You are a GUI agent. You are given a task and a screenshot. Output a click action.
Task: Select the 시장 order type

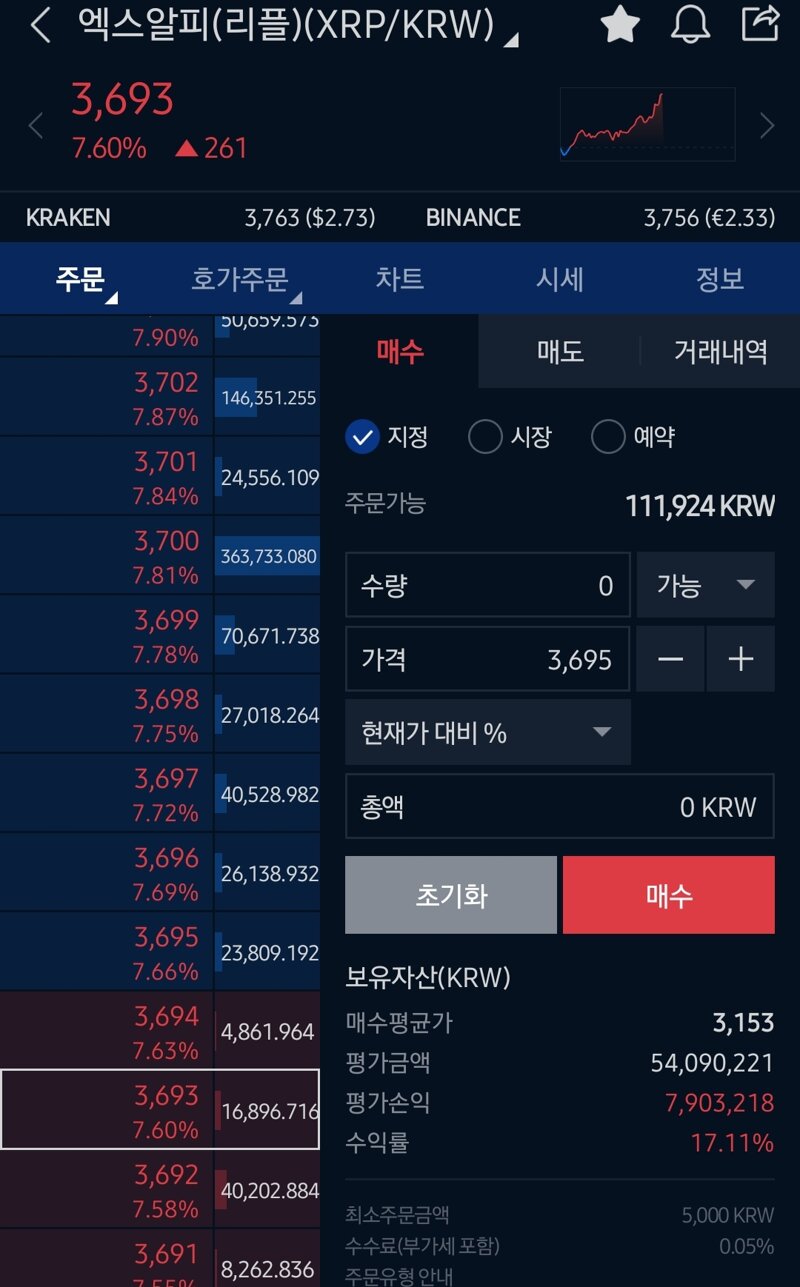pyautogui.click(x=510, y=437)
